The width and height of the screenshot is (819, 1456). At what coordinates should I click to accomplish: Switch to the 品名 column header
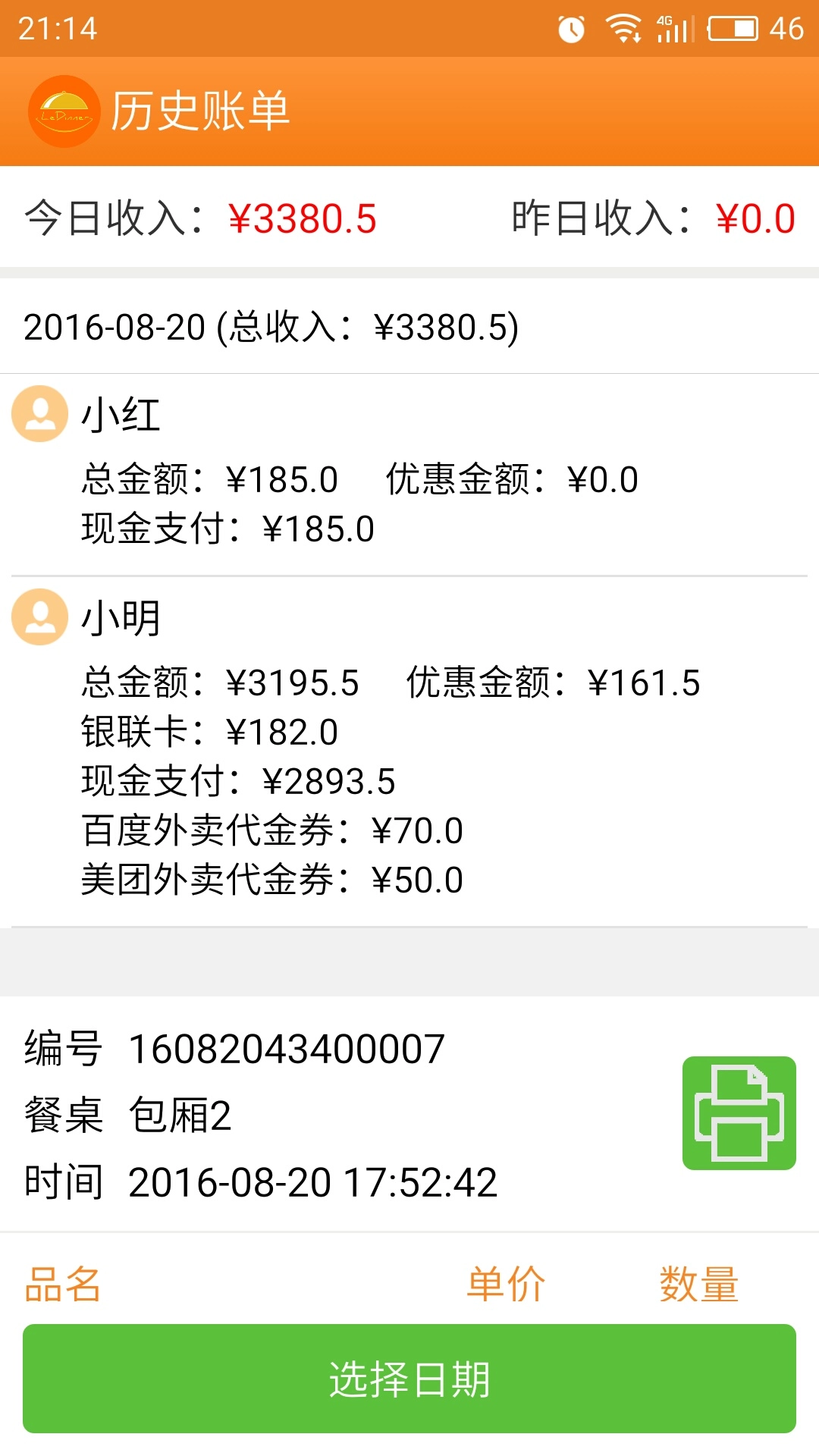click(61, 1283)
